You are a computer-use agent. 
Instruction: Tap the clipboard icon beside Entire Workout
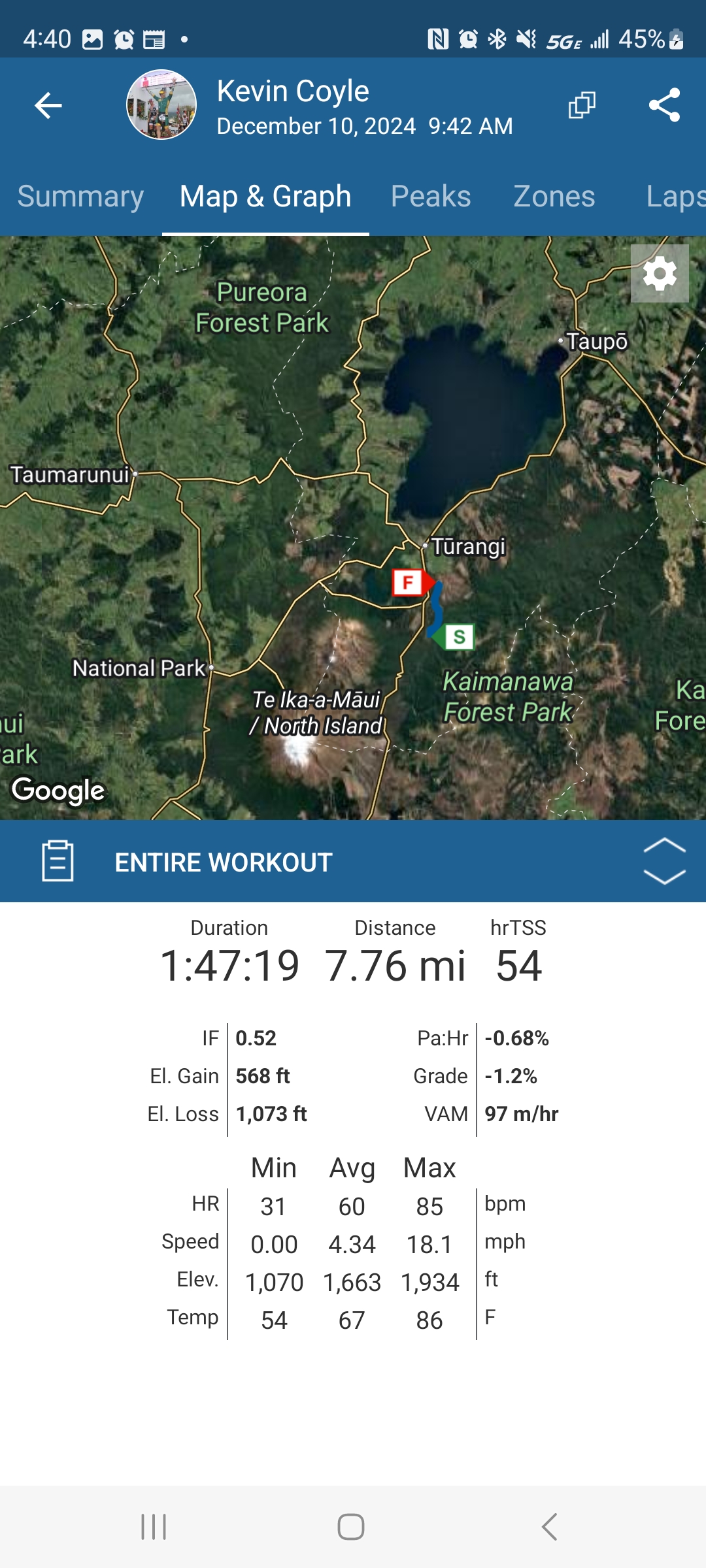58,861
